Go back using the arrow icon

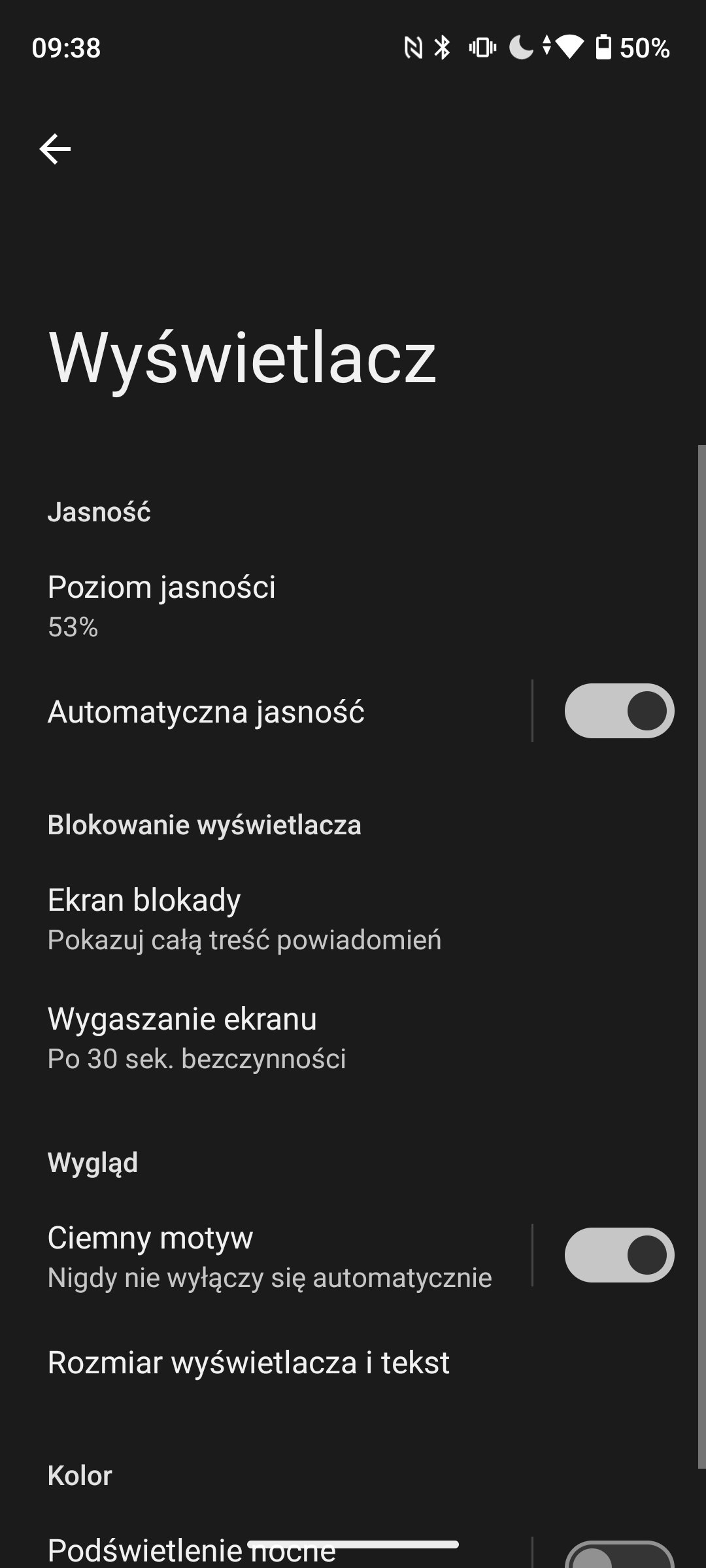55,149
